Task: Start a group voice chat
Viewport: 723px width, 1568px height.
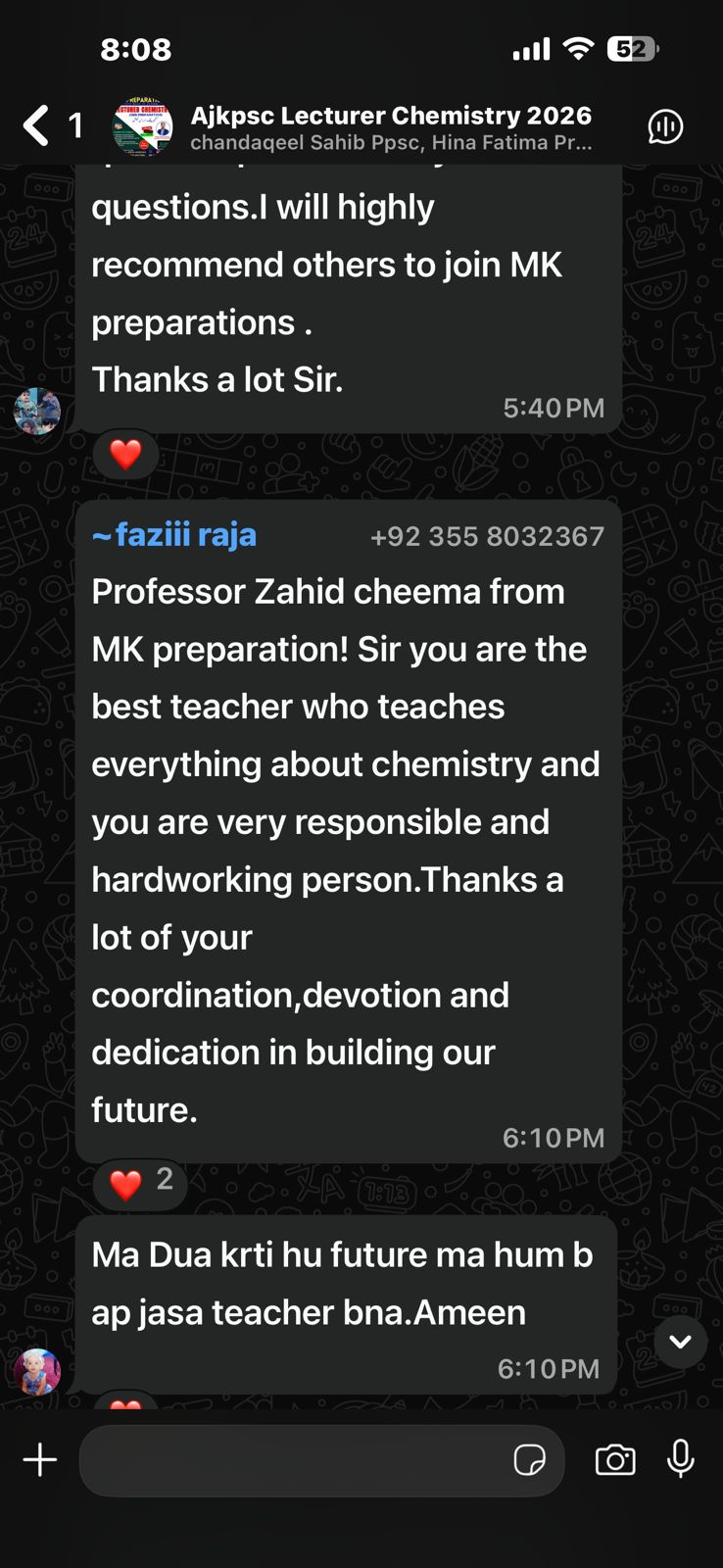Action: 665,126
